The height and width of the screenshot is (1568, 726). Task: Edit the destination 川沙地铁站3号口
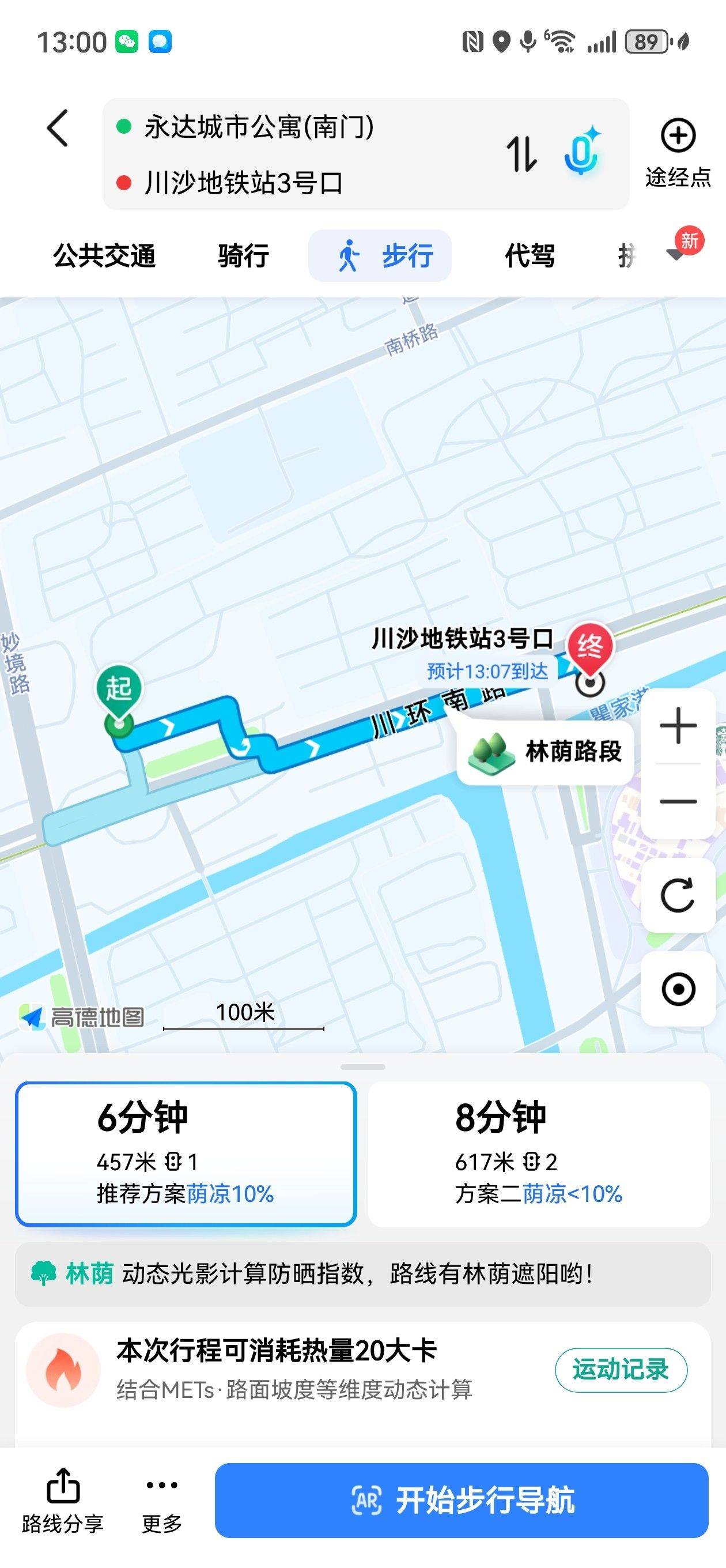[243, 183]
